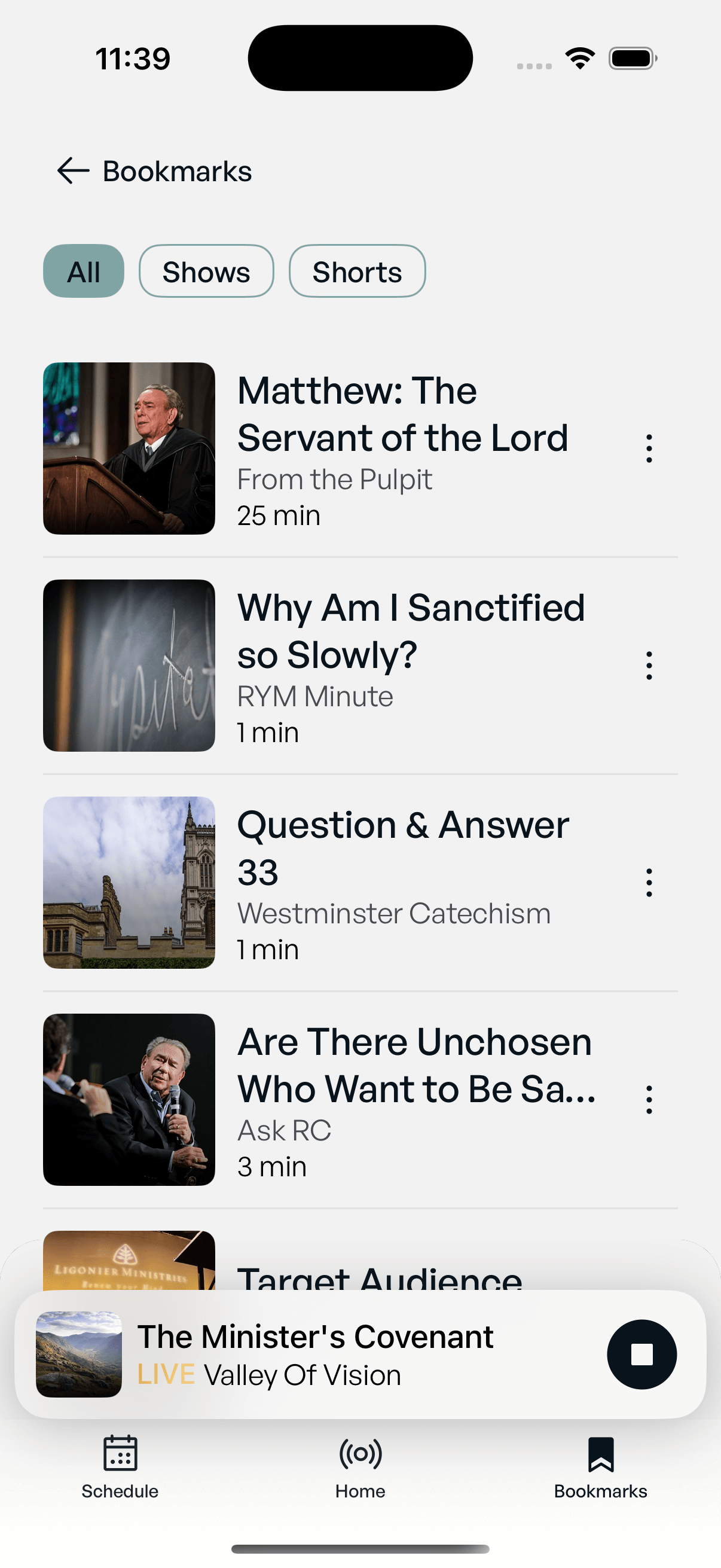Filter bookmarks by Shows
Viewport: 721px width, 1568px height.
[206, 271]
